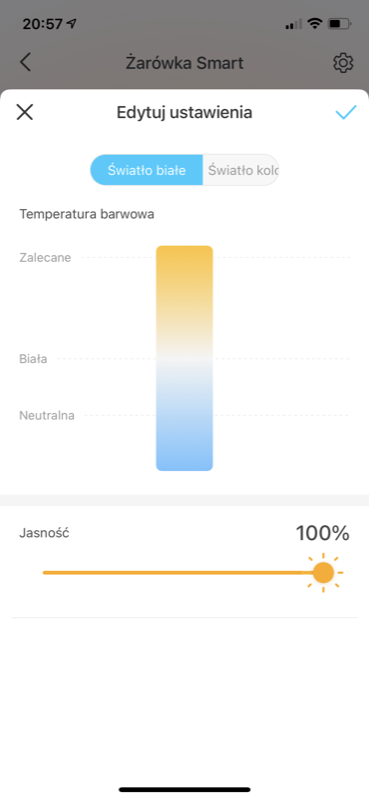Confirm settings with the checkmark

tap(346, 112)
